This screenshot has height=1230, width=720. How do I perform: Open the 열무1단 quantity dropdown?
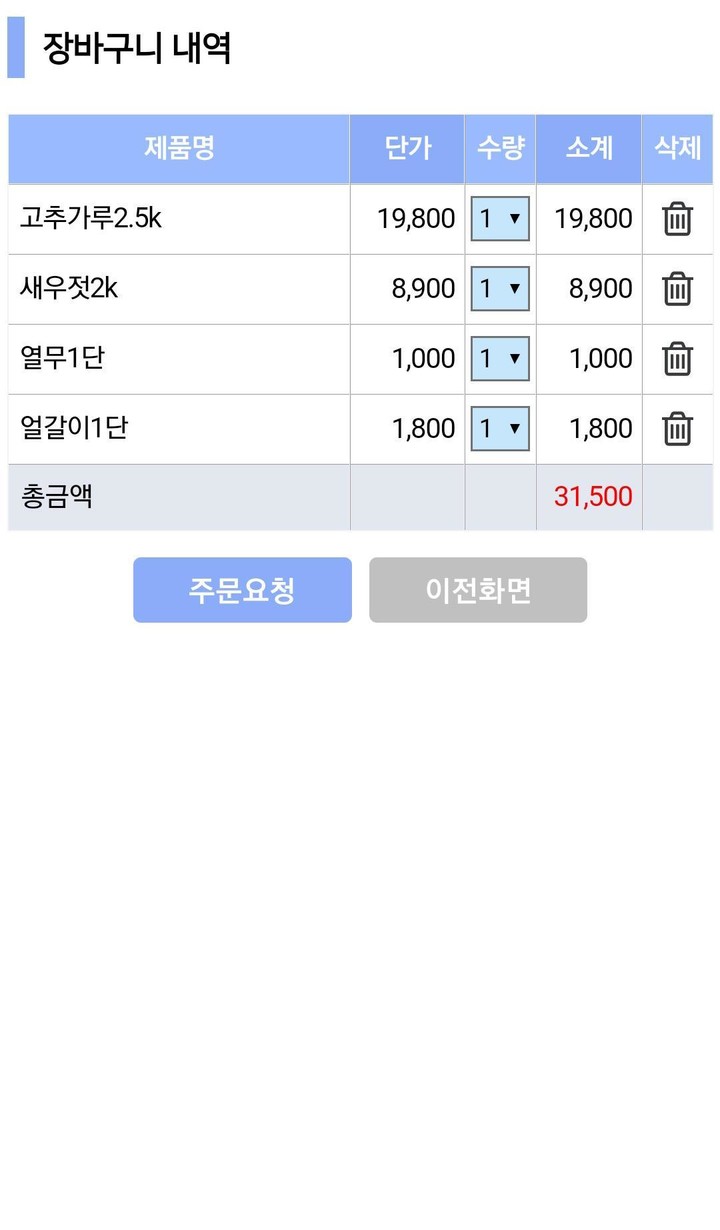[x=500, y=358]
